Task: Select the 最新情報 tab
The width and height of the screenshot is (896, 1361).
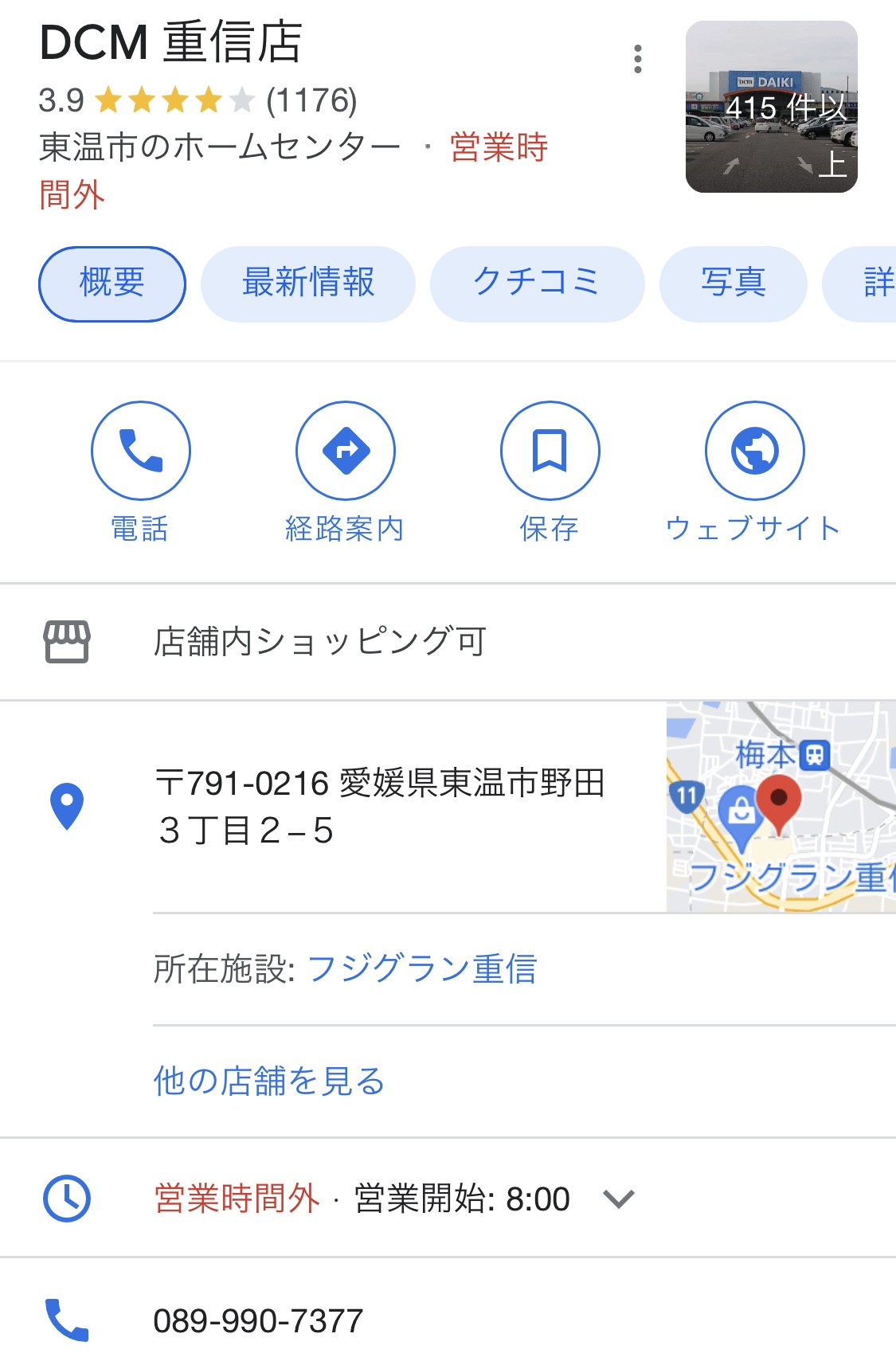Action: [309, 283]
